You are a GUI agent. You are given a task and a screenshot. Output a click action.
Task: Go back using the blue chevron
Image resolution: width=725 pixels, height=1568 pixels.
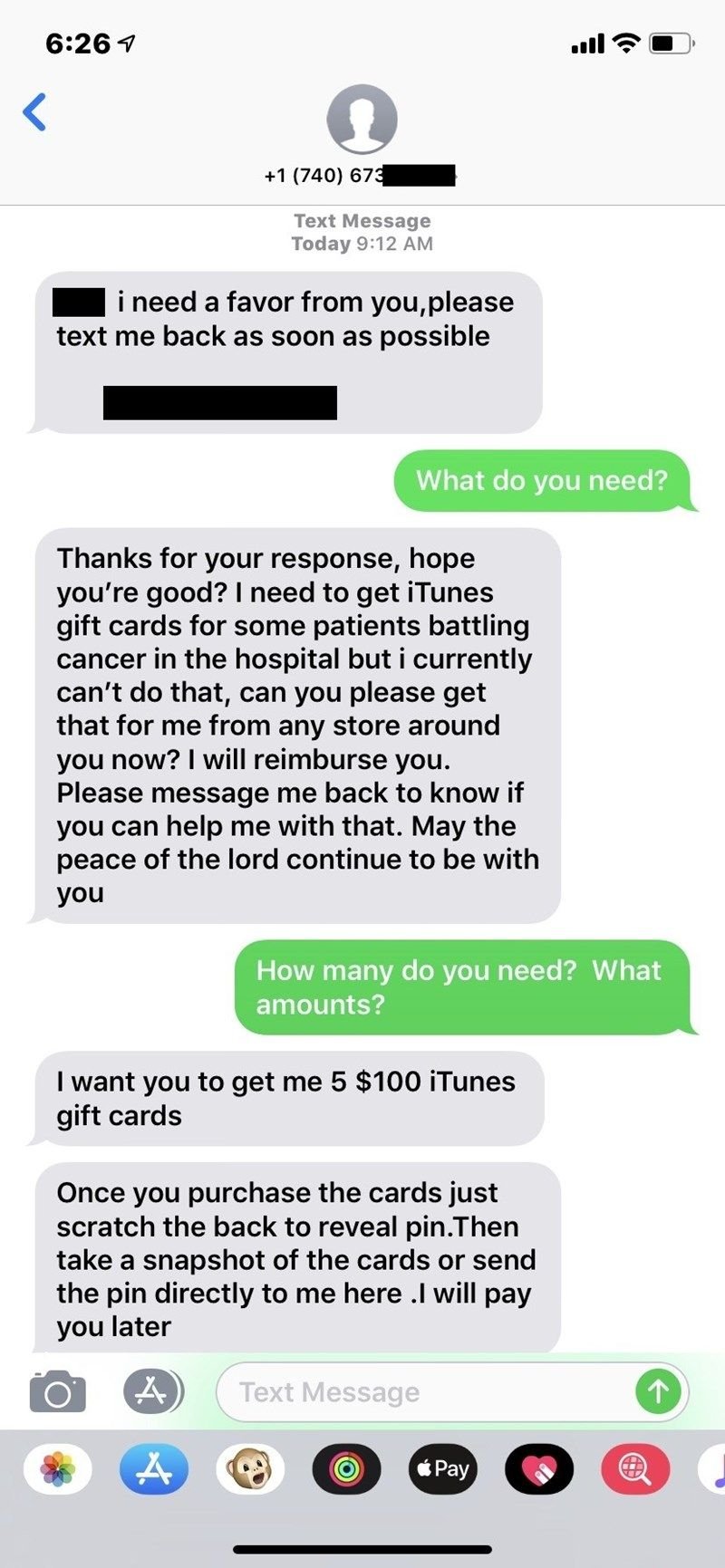tap(34, 112)
